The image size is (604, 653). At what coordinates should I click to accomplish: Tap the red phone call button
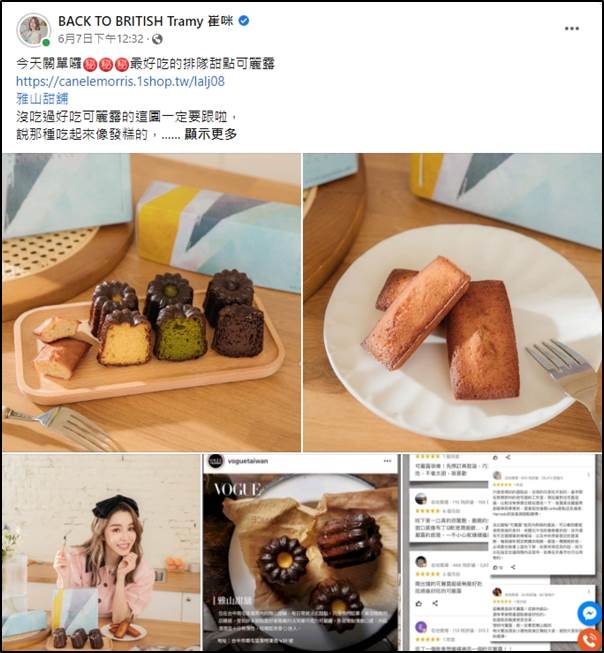589,640
